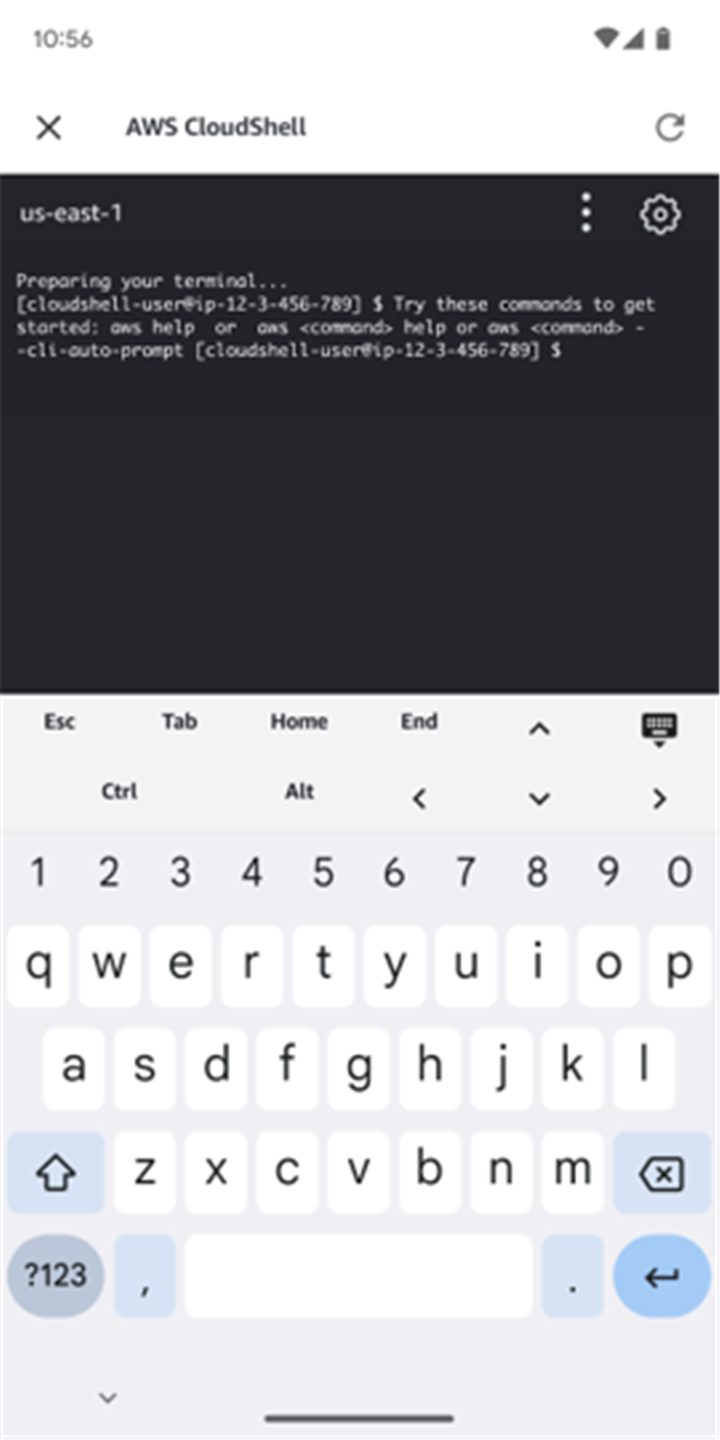Screen dimensions: 720x1440
Task: Hide the keyboard using keyboard icon
Action: 659,729
